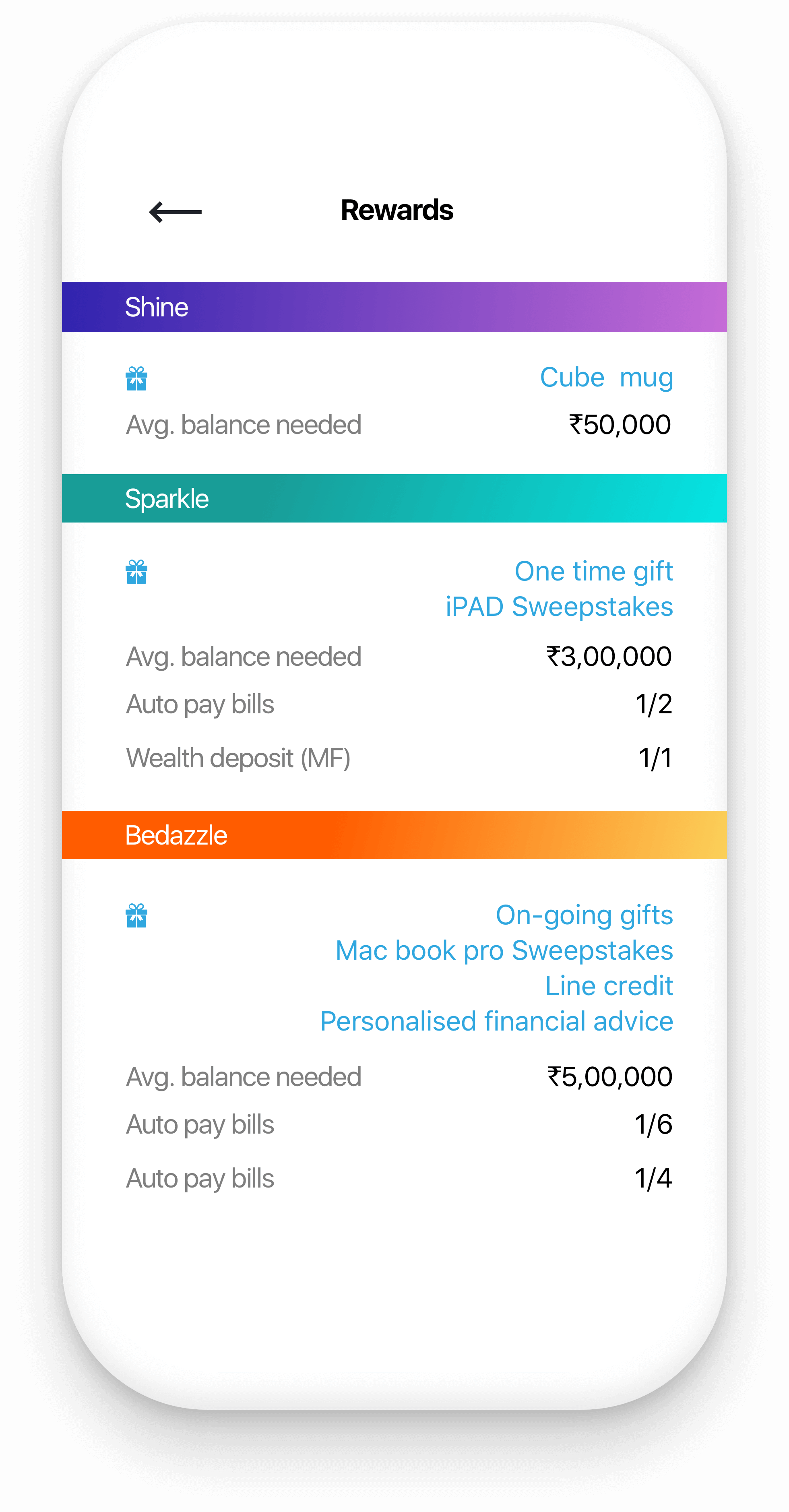
Task: Go back from the Rewards screen
Action: 176,212
